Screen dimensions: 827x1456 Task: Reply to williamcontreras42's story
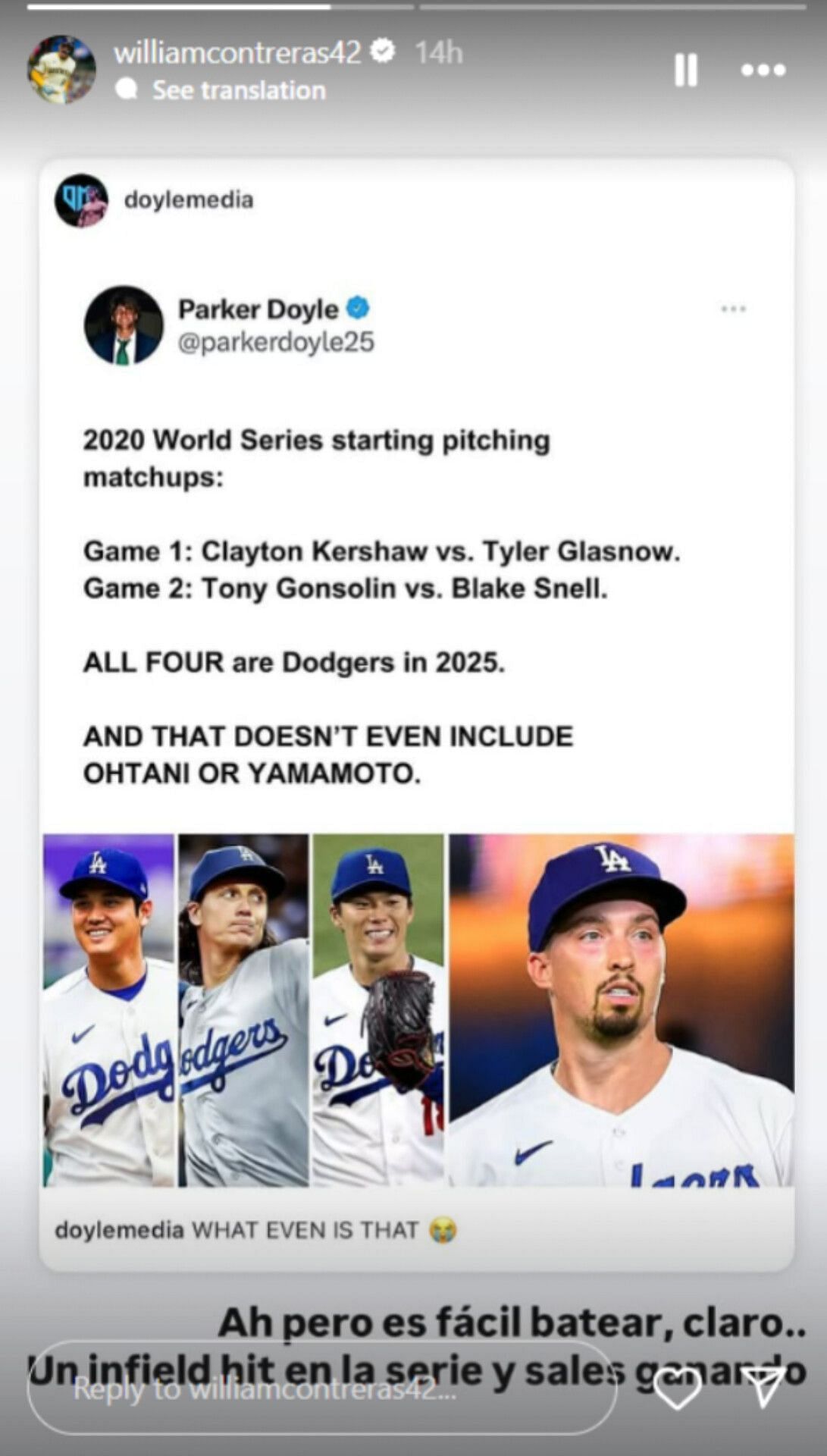point(318,1390)
